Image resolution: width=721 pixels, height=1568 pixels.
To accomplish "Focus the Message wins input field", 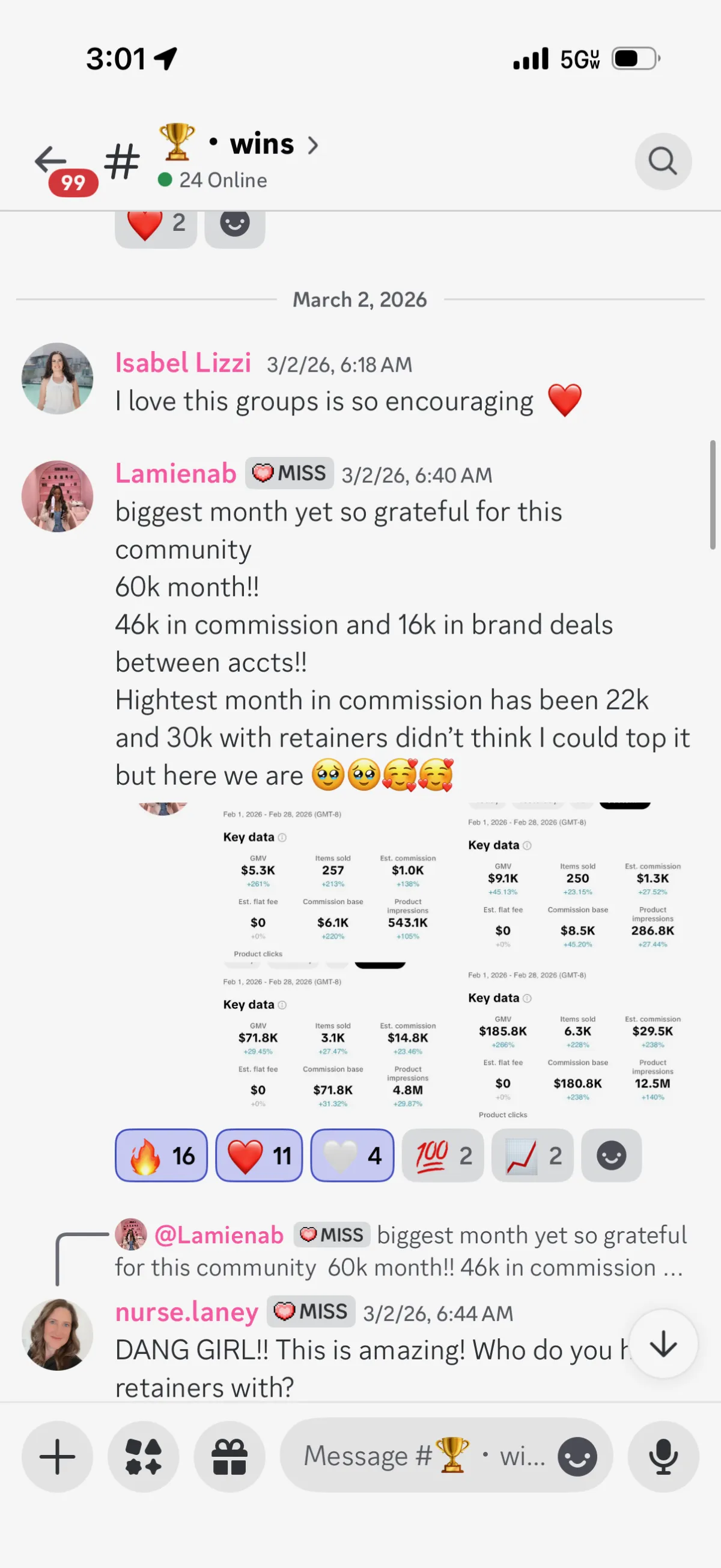I will pos(426,1456).
